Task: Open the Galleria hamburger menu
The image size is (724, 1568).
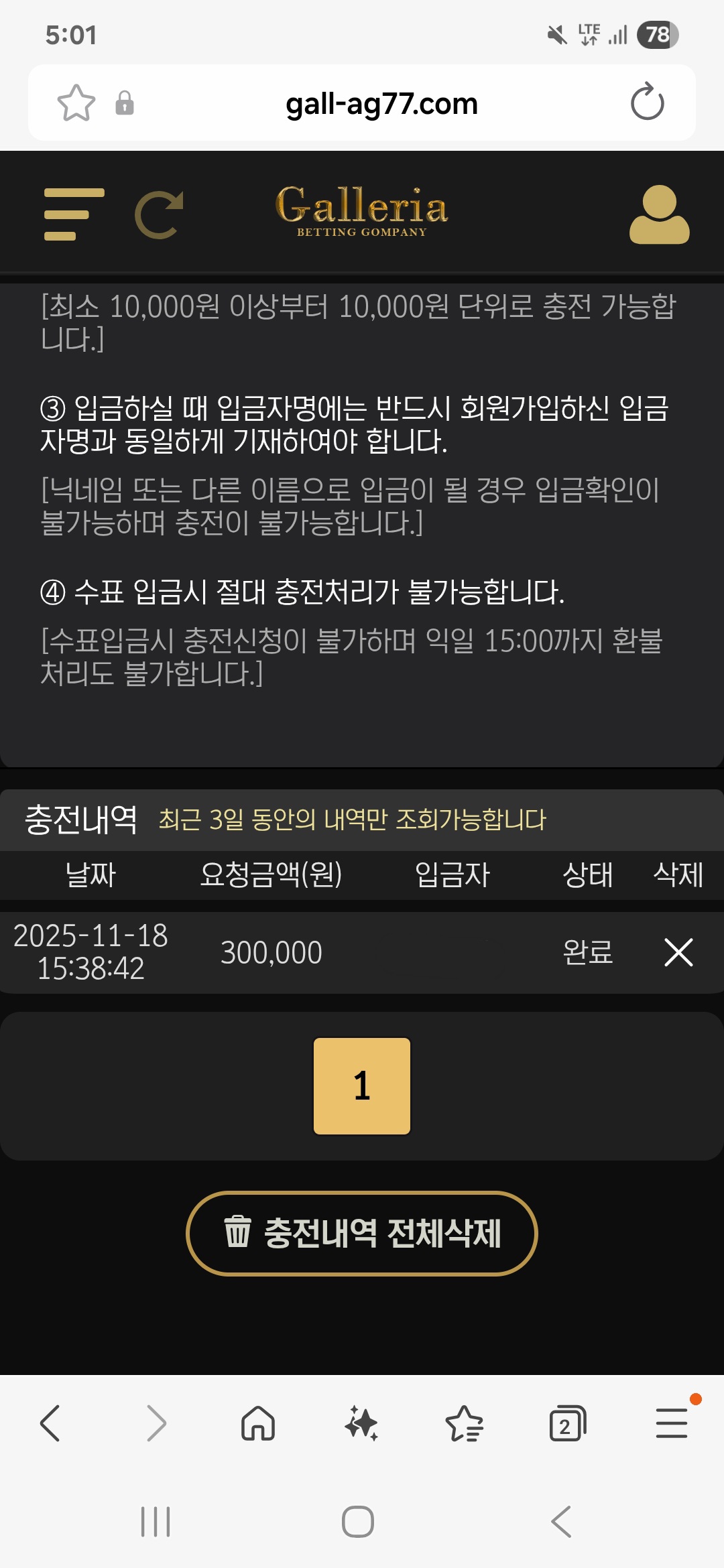Action: [74, 214]
